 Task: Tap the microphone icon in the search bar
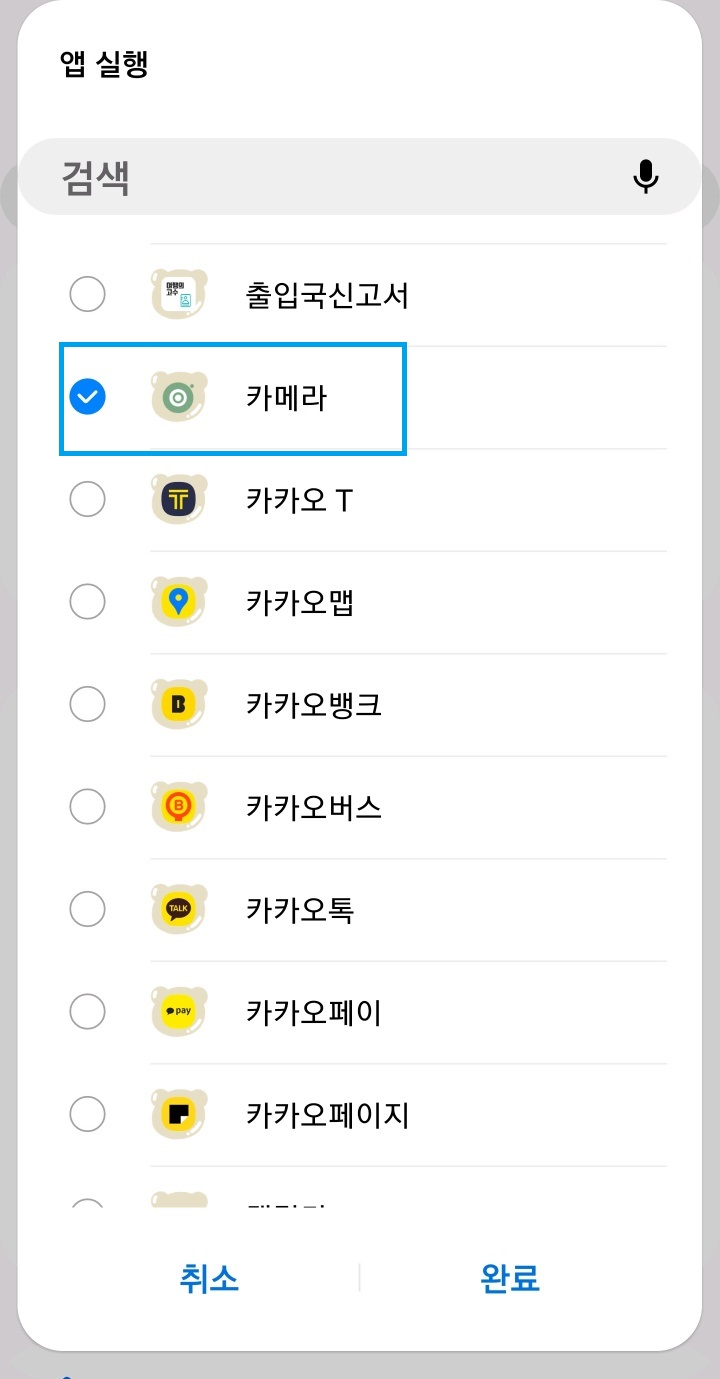click(x=646, y=176)
